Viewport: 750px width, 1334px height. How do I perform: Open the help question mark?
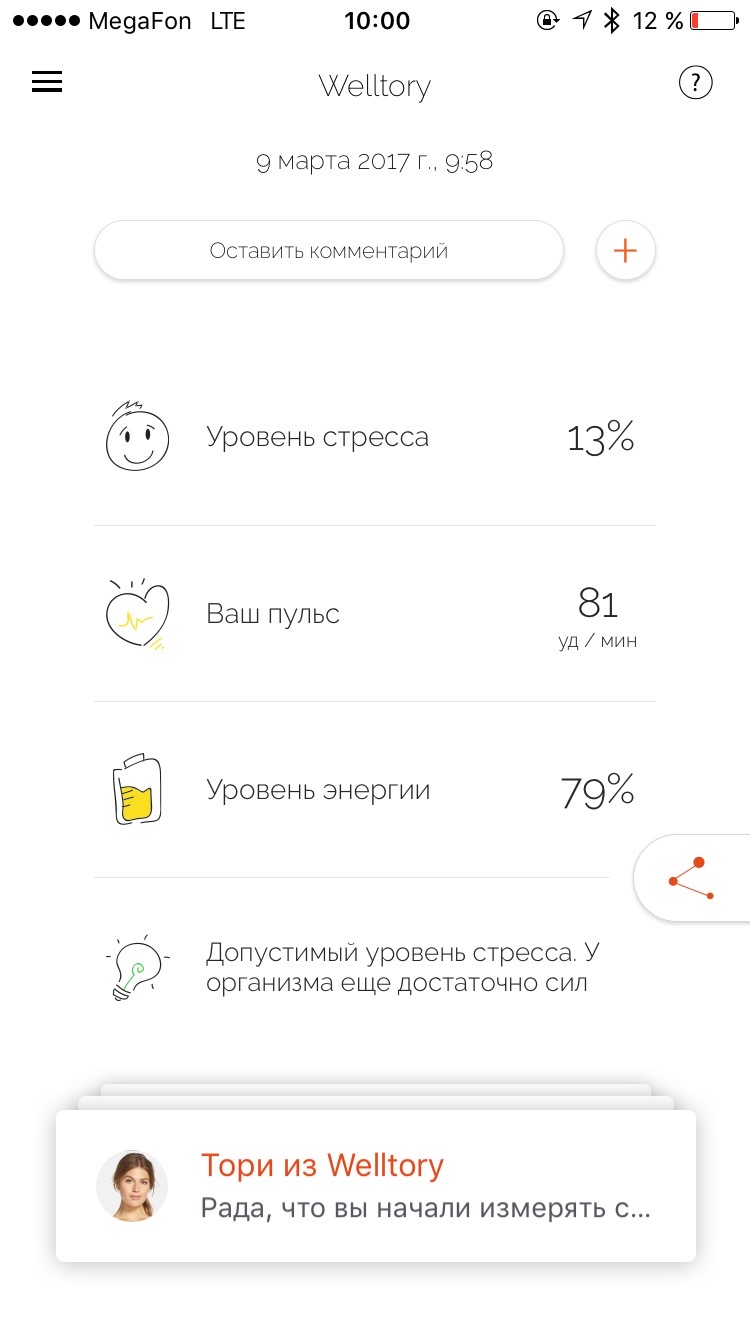coord(695,83)
